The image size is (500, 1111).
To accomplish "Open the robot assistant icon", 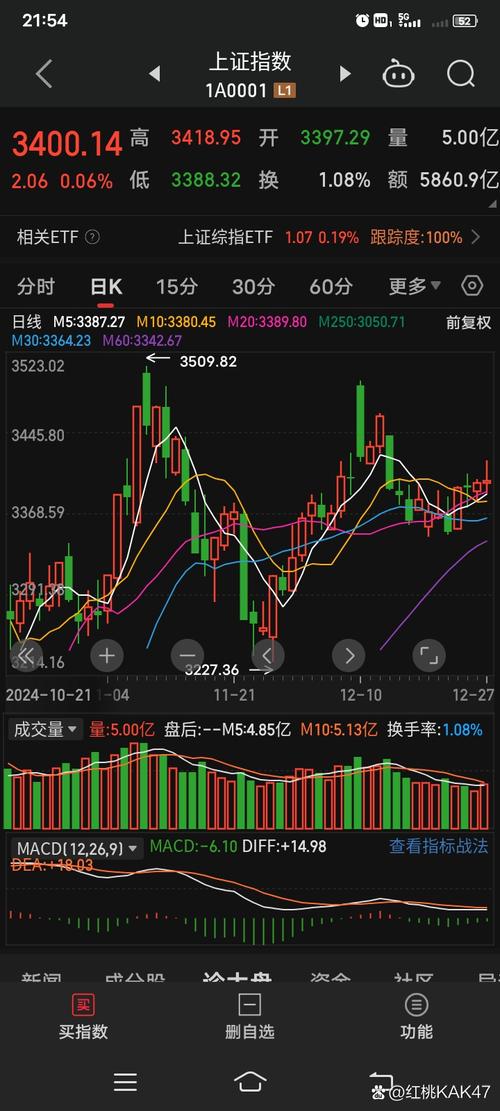I will 399,73.
